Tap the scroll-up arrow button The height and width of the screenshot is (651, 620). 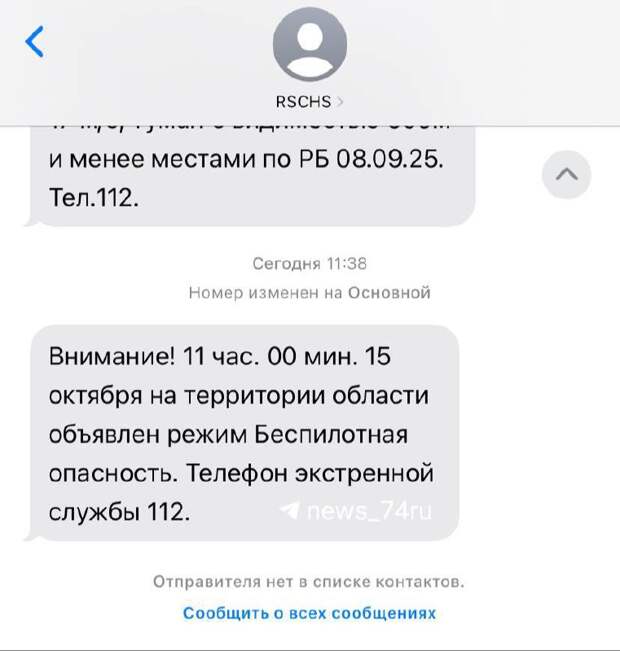click(566, 175)
